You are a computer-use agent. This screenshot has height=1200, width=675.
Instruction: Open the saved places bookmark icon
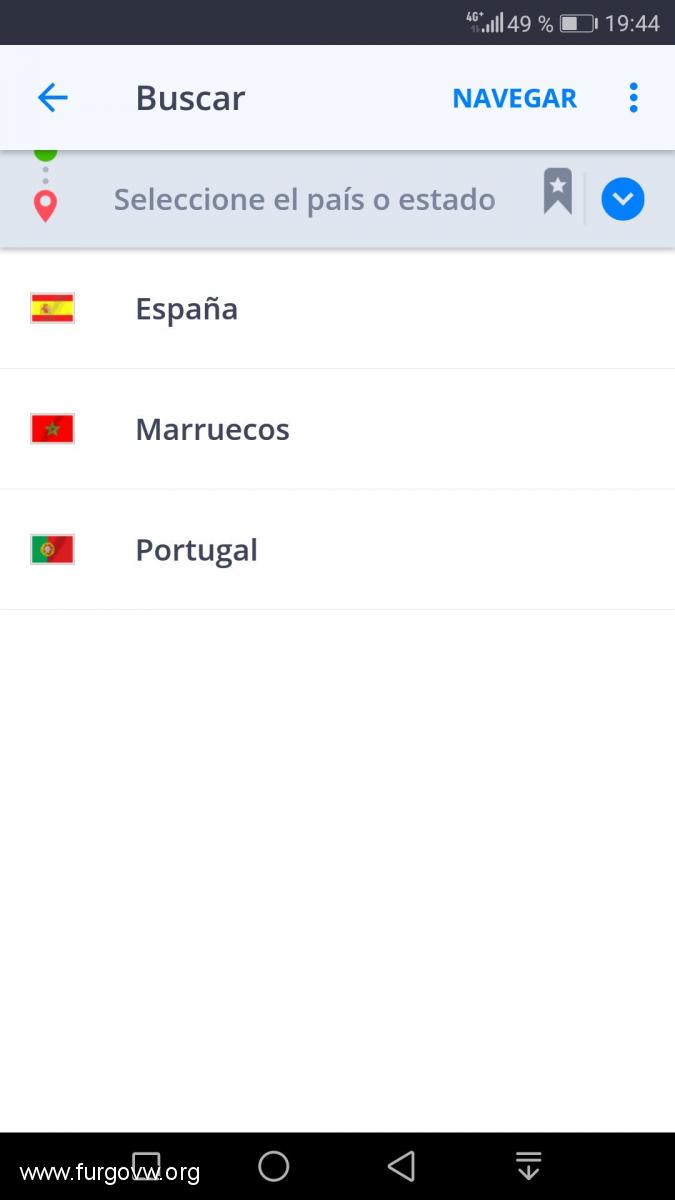[558, 191]
